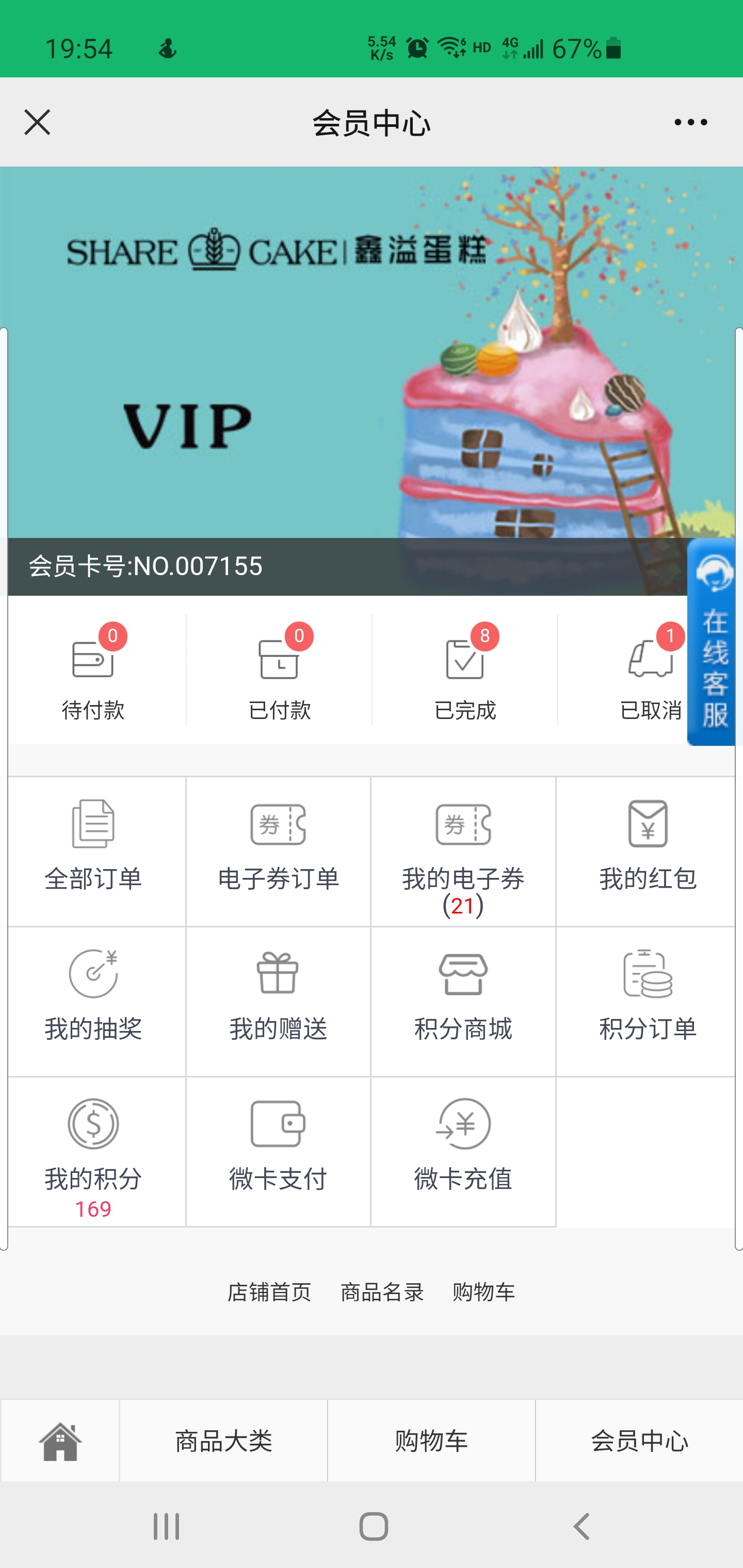Open the three-dot overflow menu
Image resolution: width=743 pixels, height=1568 pixels.
pos(690,122)
